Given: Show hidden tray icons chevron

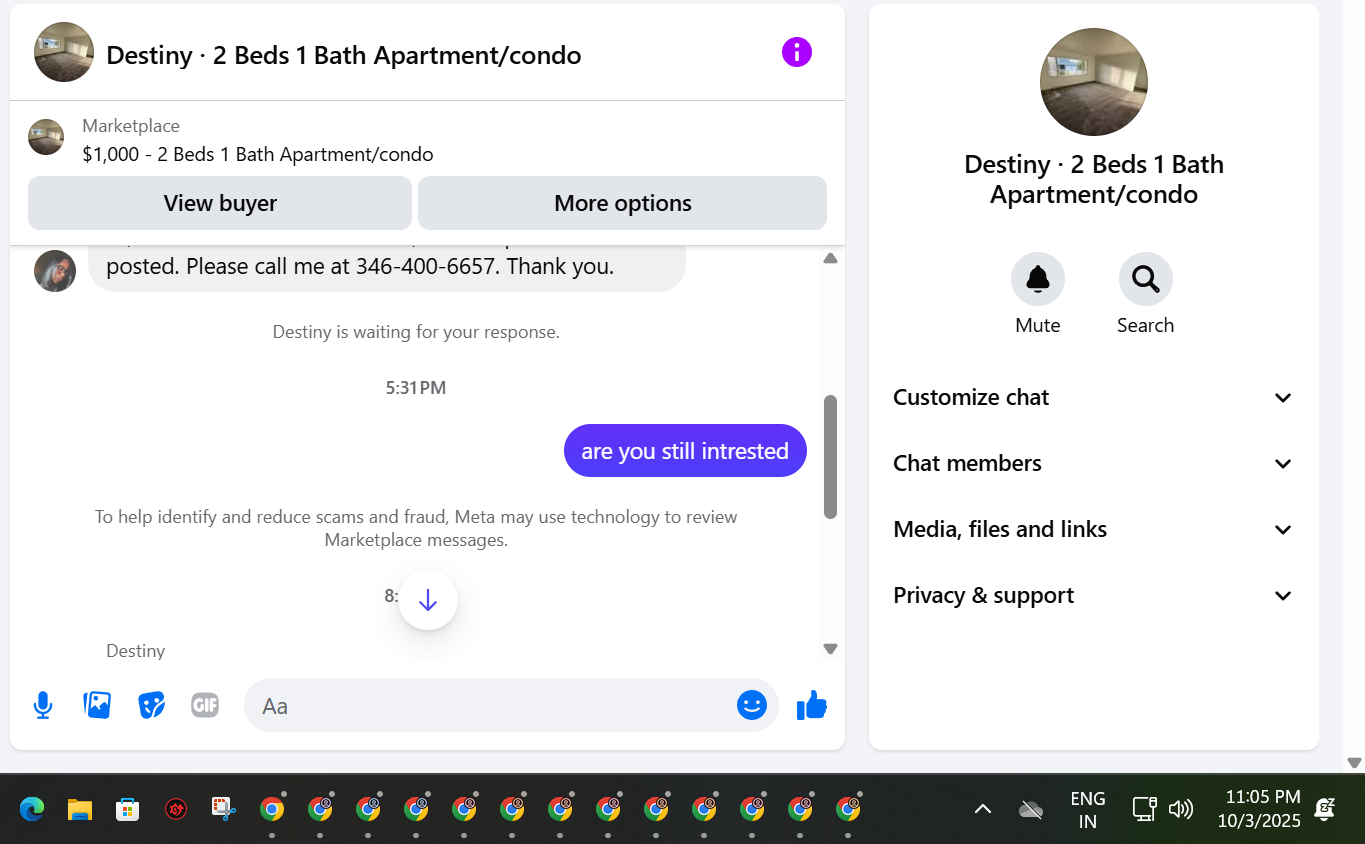Looking at the screenshot, I should [983, 808].
